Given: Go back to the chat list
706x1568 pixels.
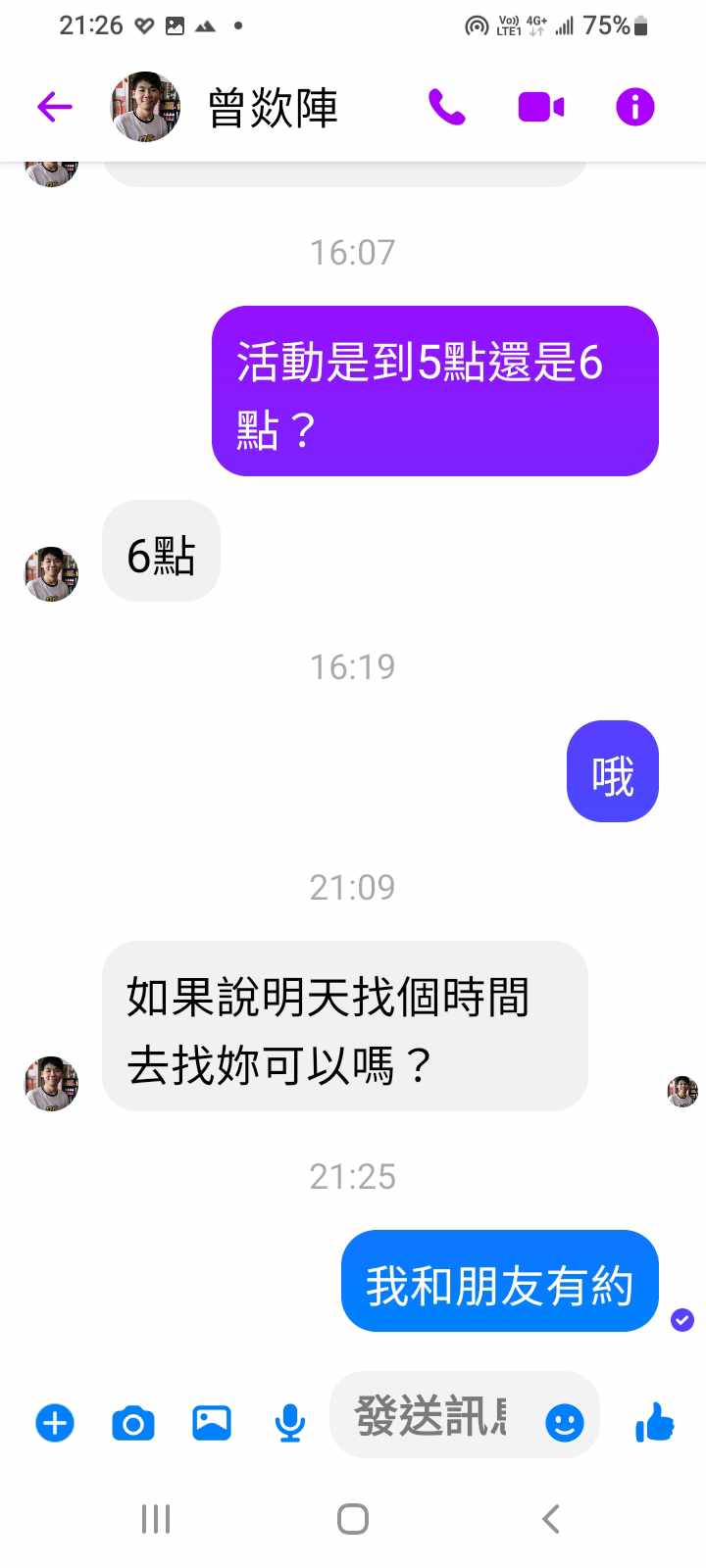Looking at the screenshot, I should click(55, 107).
